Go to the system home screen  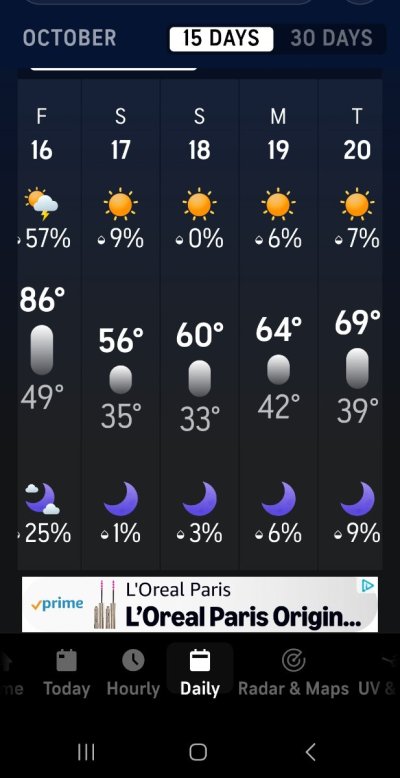(x=198, y=752)
